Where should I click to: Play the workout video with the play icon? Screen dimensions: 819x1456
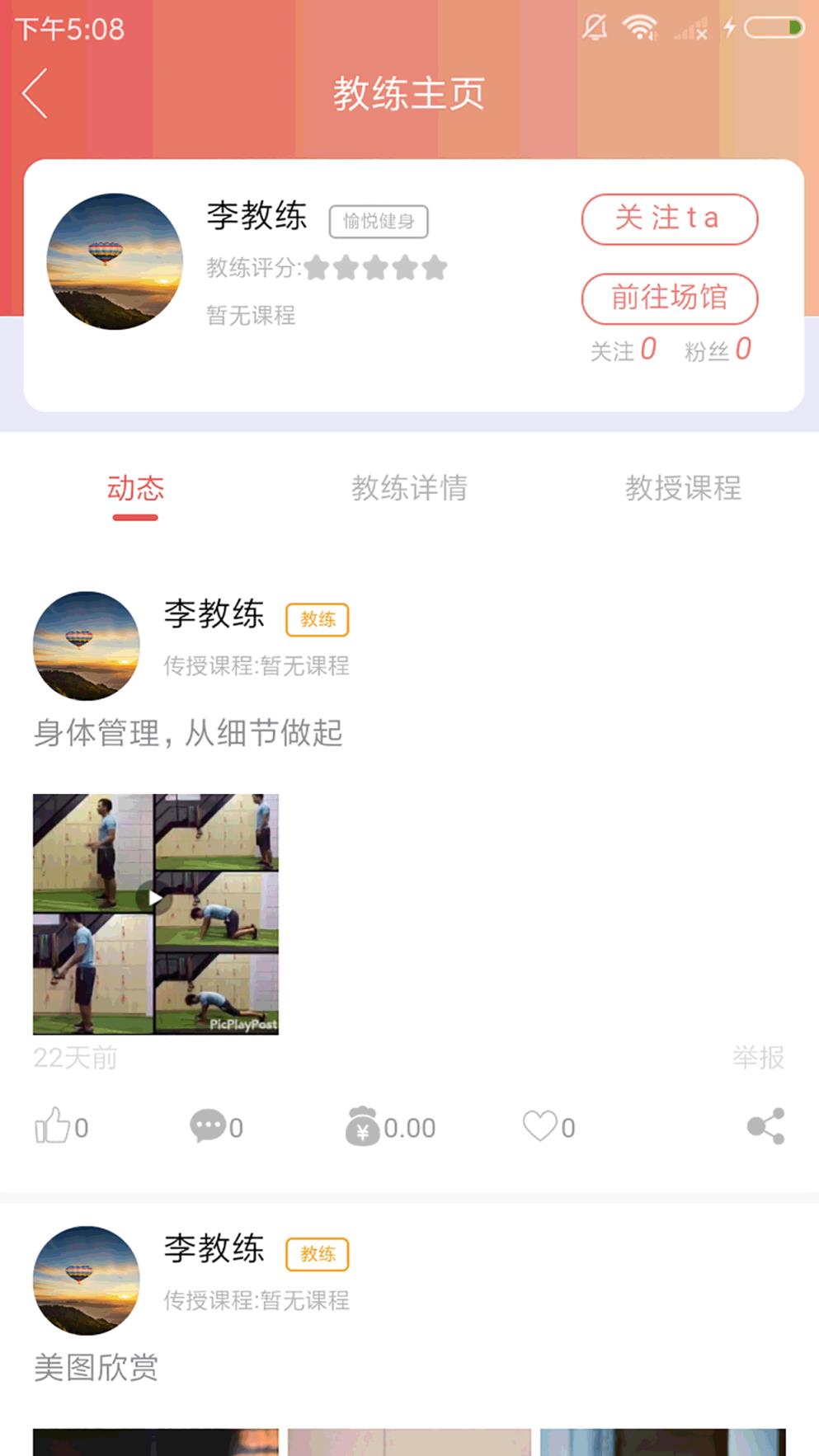pos(155,895)
